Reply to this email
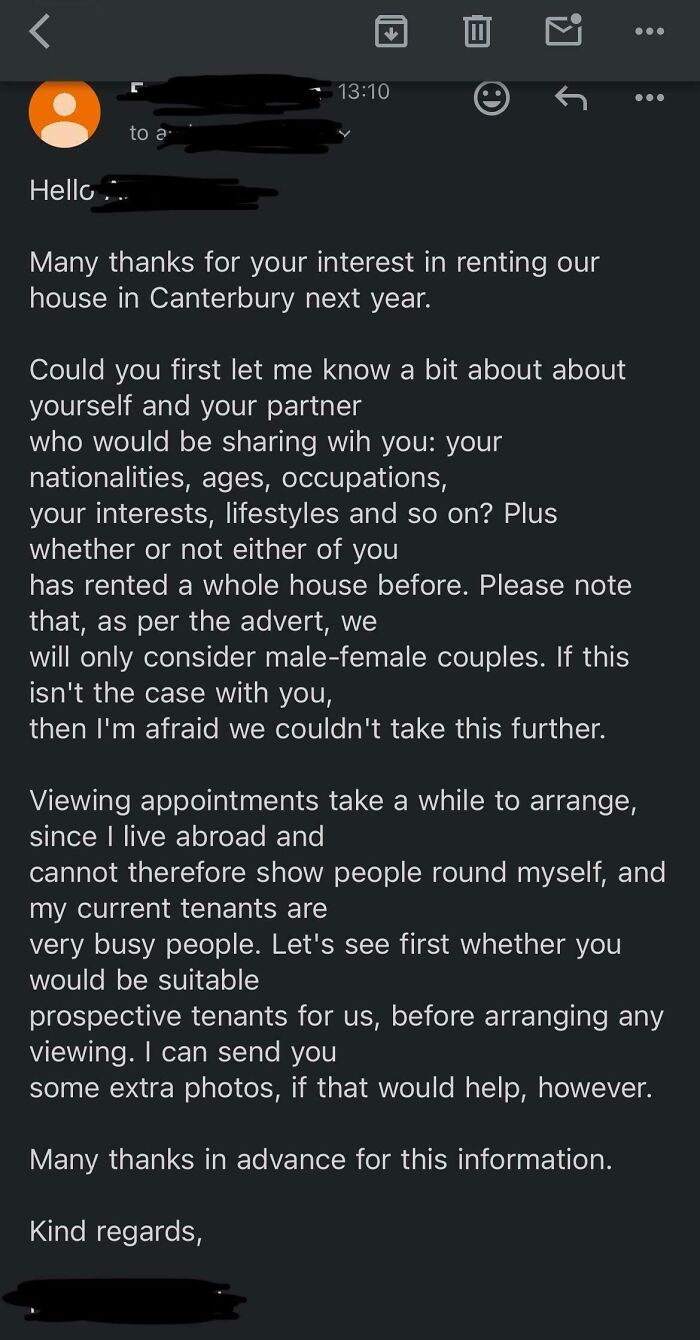Image resolution: width=700 pixels, height=1340 pixels. (x=570, y=97)
